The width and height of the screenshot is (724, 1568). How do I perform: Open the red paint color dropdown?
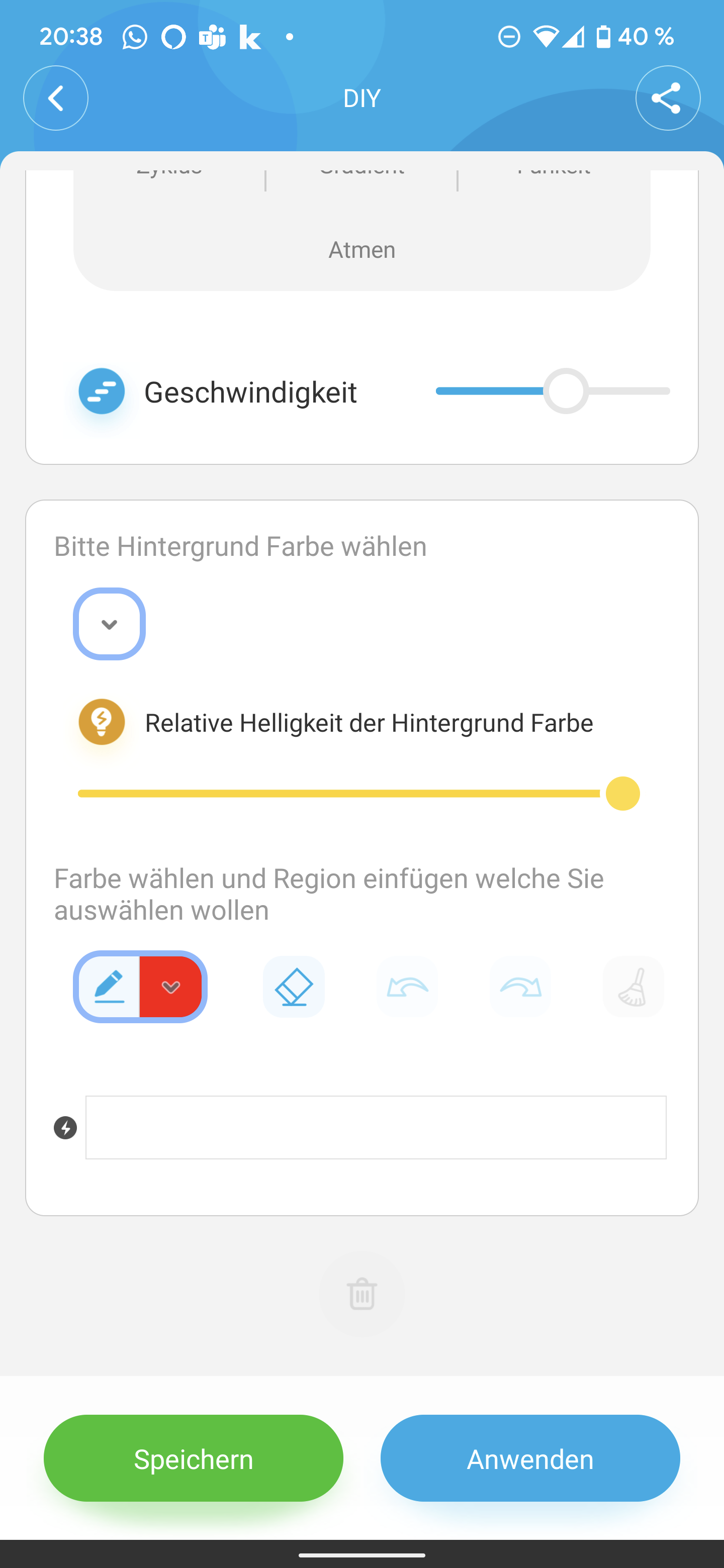171,987
